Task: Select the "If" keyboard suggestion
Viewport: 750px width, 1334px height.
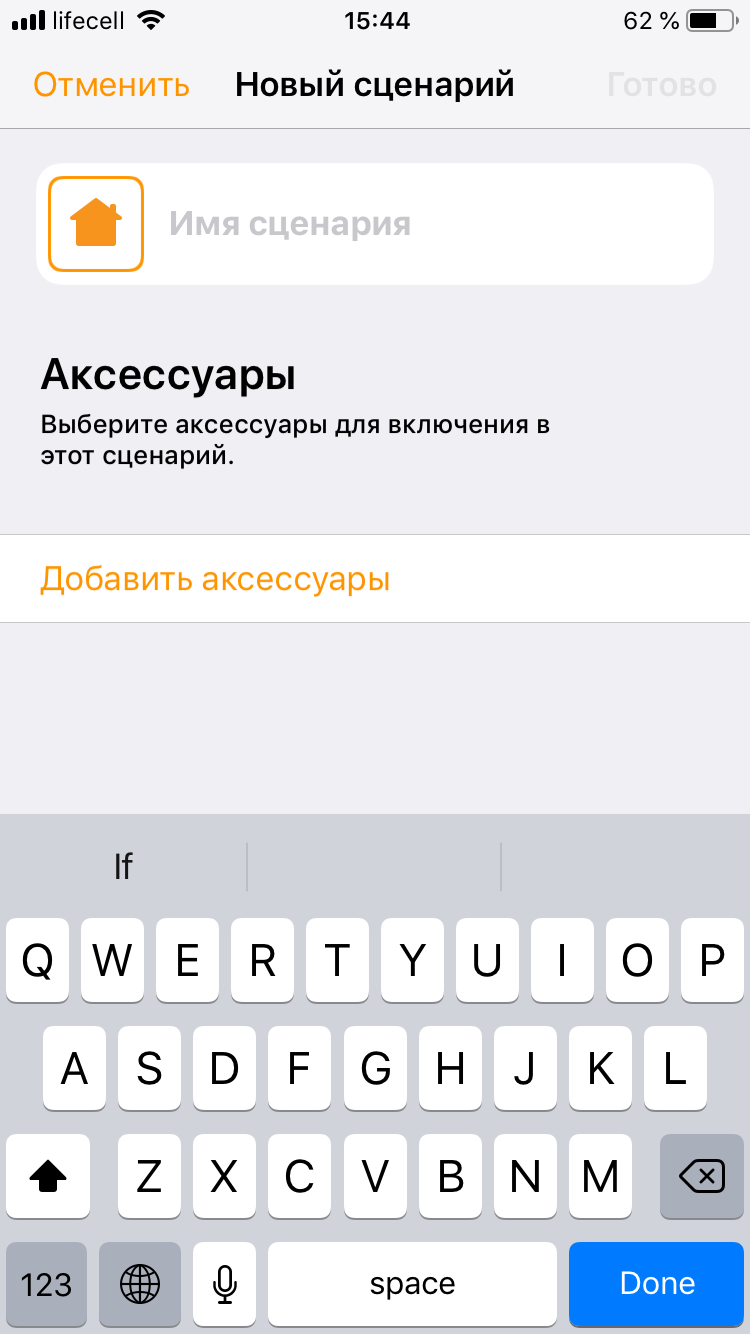Action: point(123,866)
